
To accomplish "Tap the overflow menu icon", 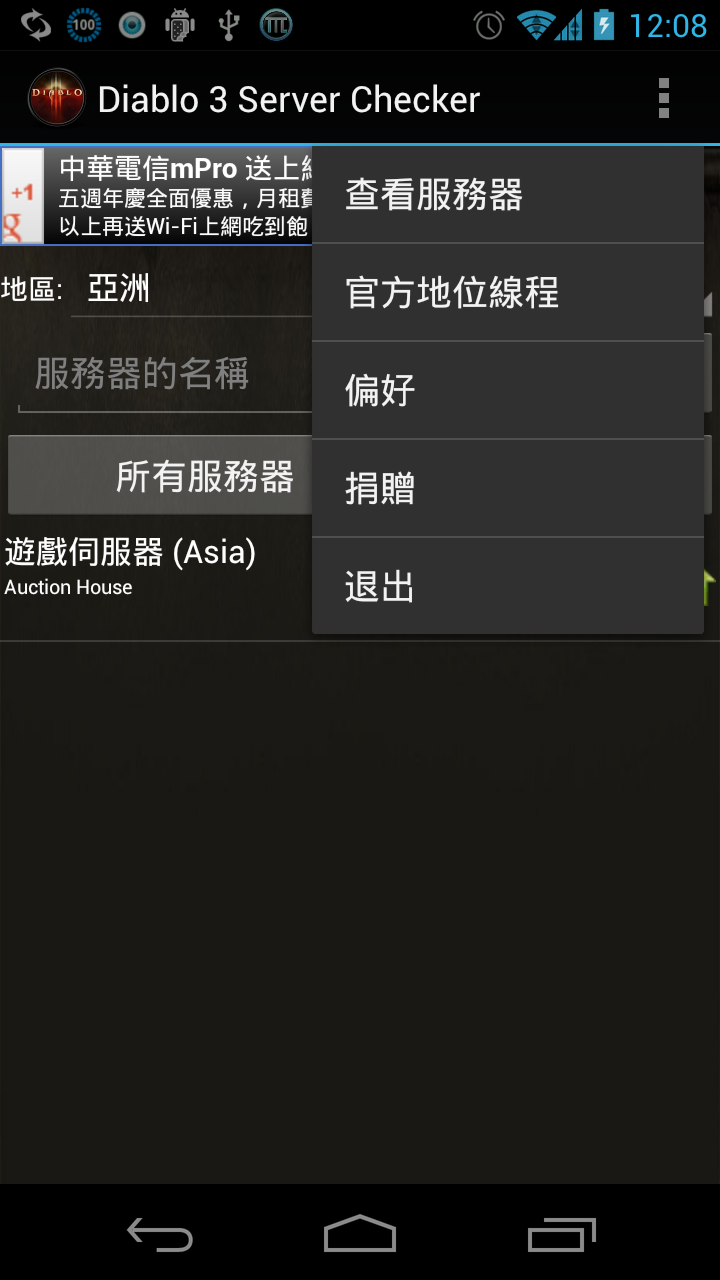I will point(663,99).
